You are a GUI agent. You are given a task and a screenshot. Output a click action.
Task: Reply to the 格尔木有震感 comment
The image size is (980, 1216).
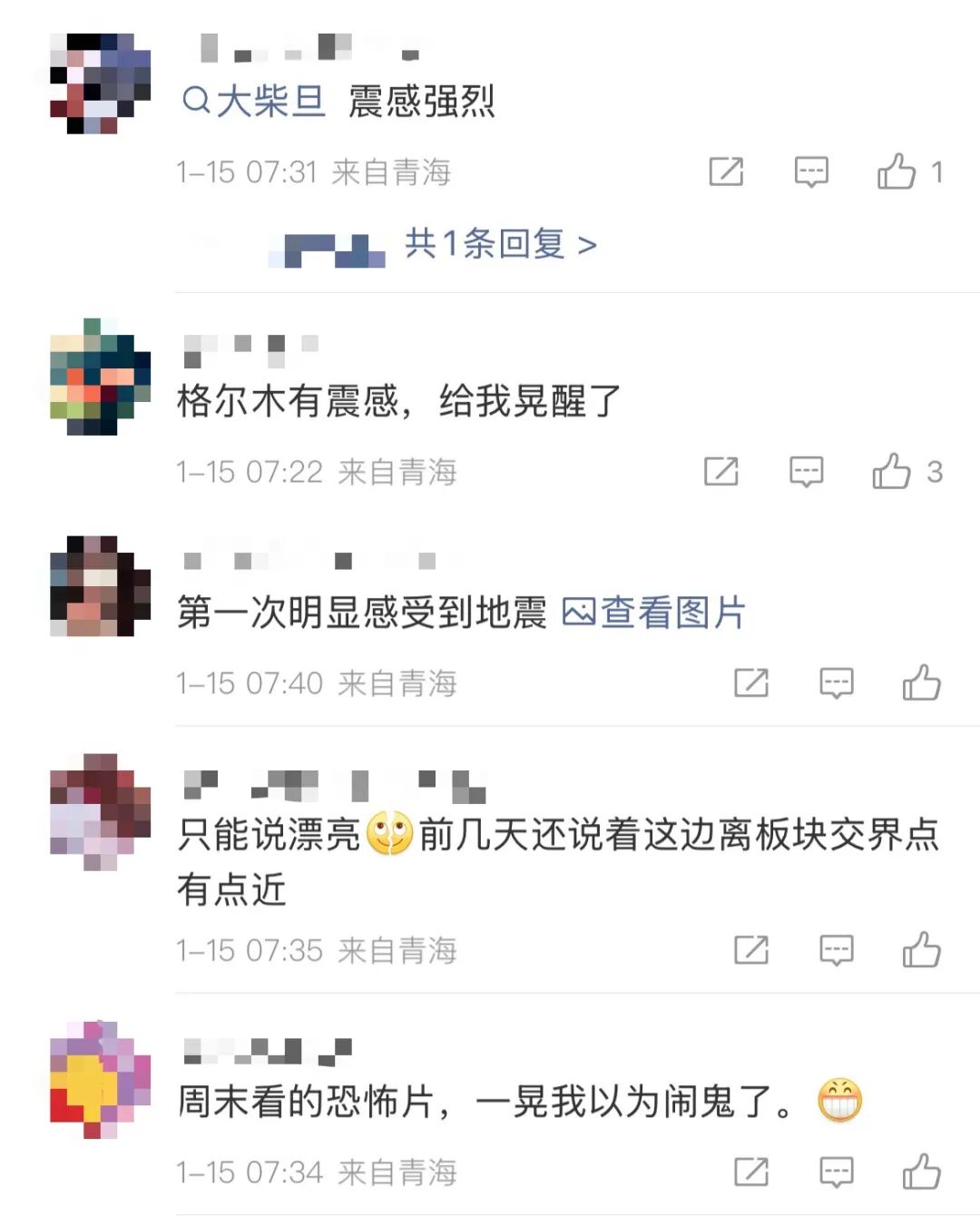806,472
